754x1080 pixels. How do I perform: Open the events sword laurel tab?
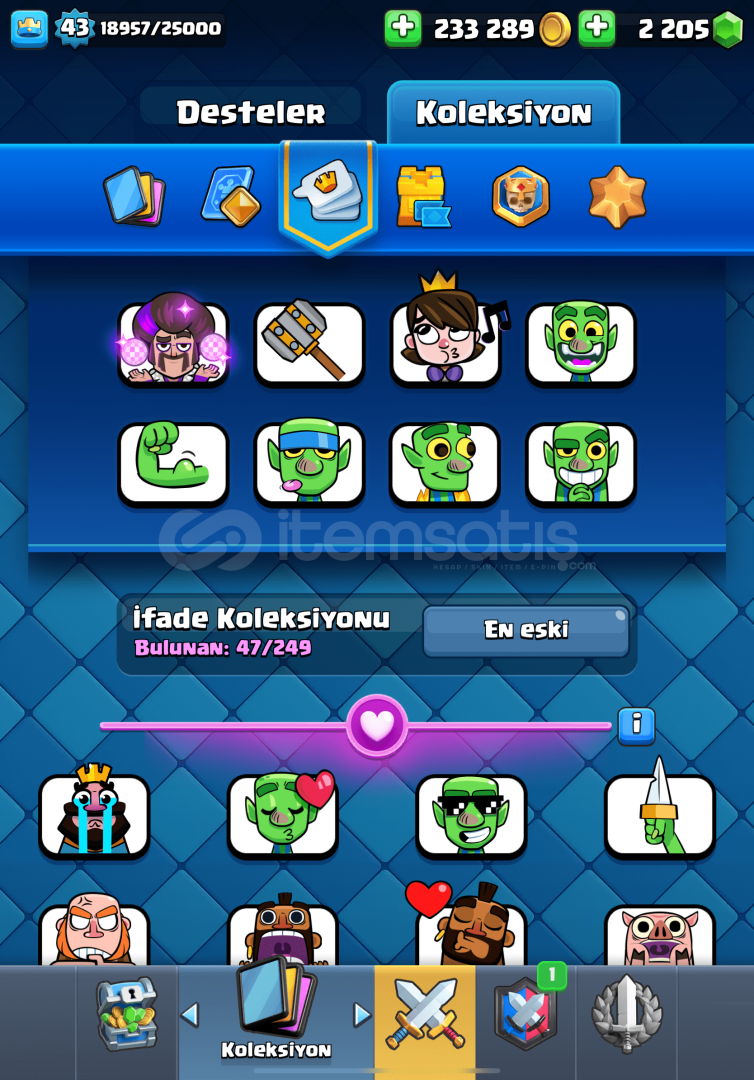[x=626, y=1015]
